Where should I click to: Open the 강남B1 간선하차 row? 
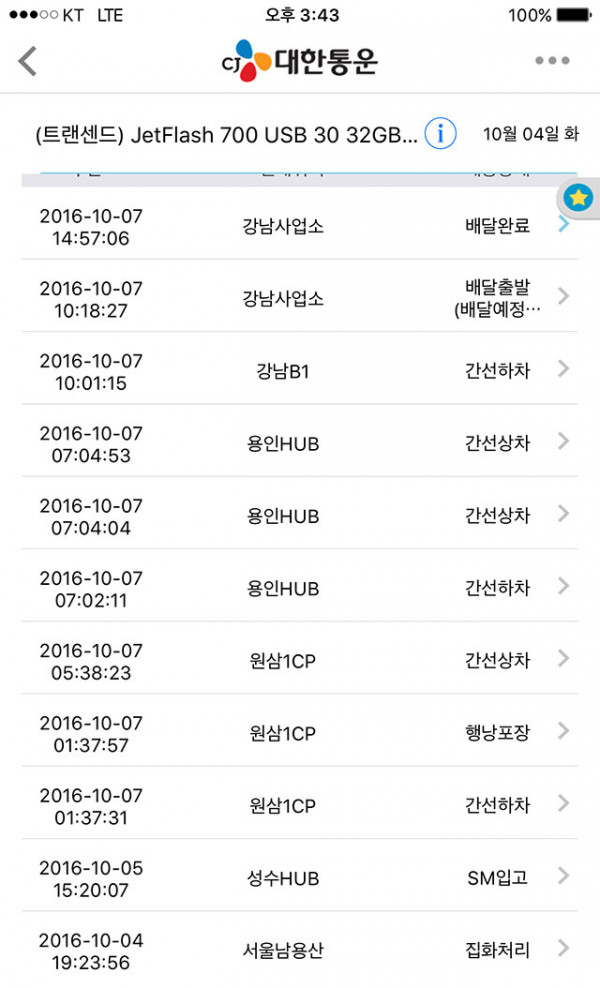(300, 370)
